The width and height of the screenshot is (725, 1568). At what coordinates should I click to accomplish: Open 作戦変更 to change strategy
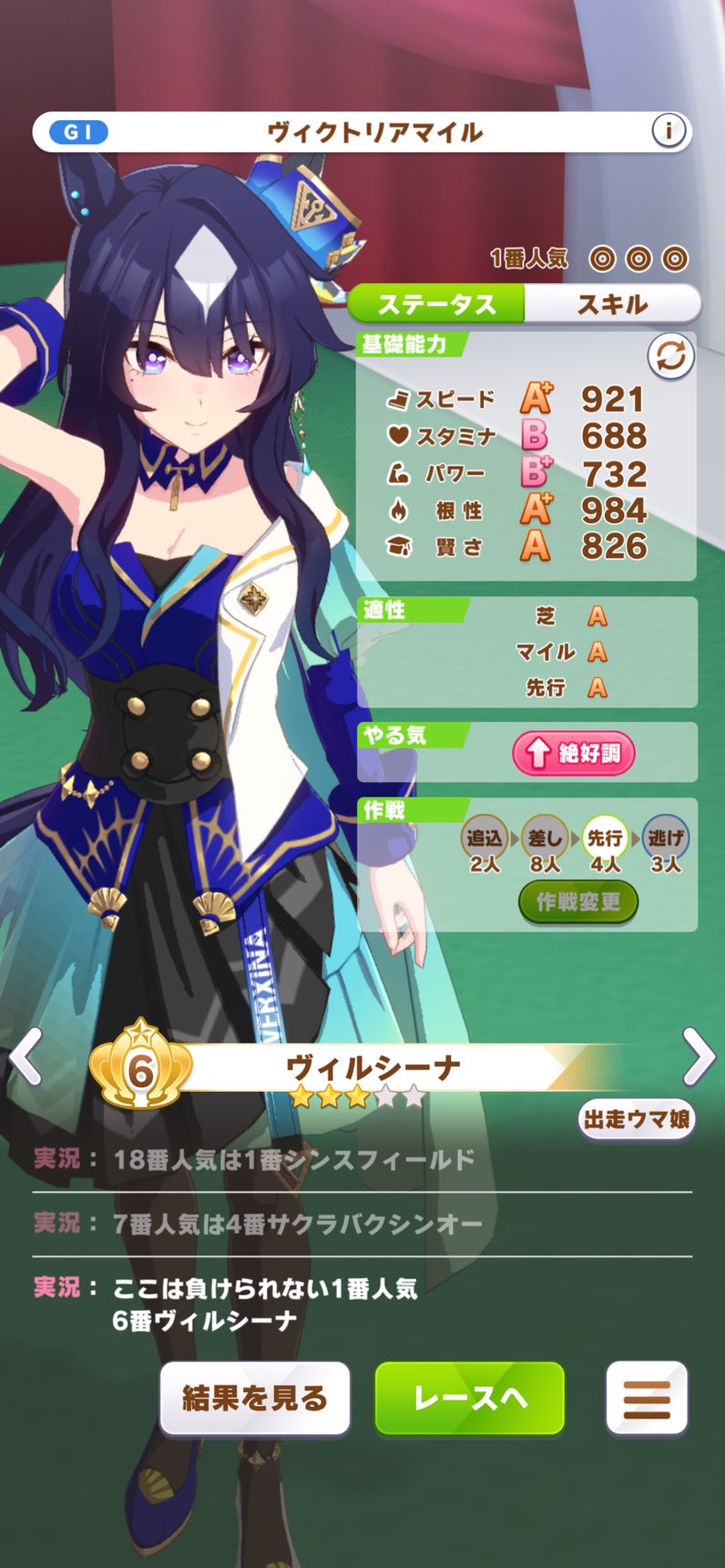click(578, 902)
